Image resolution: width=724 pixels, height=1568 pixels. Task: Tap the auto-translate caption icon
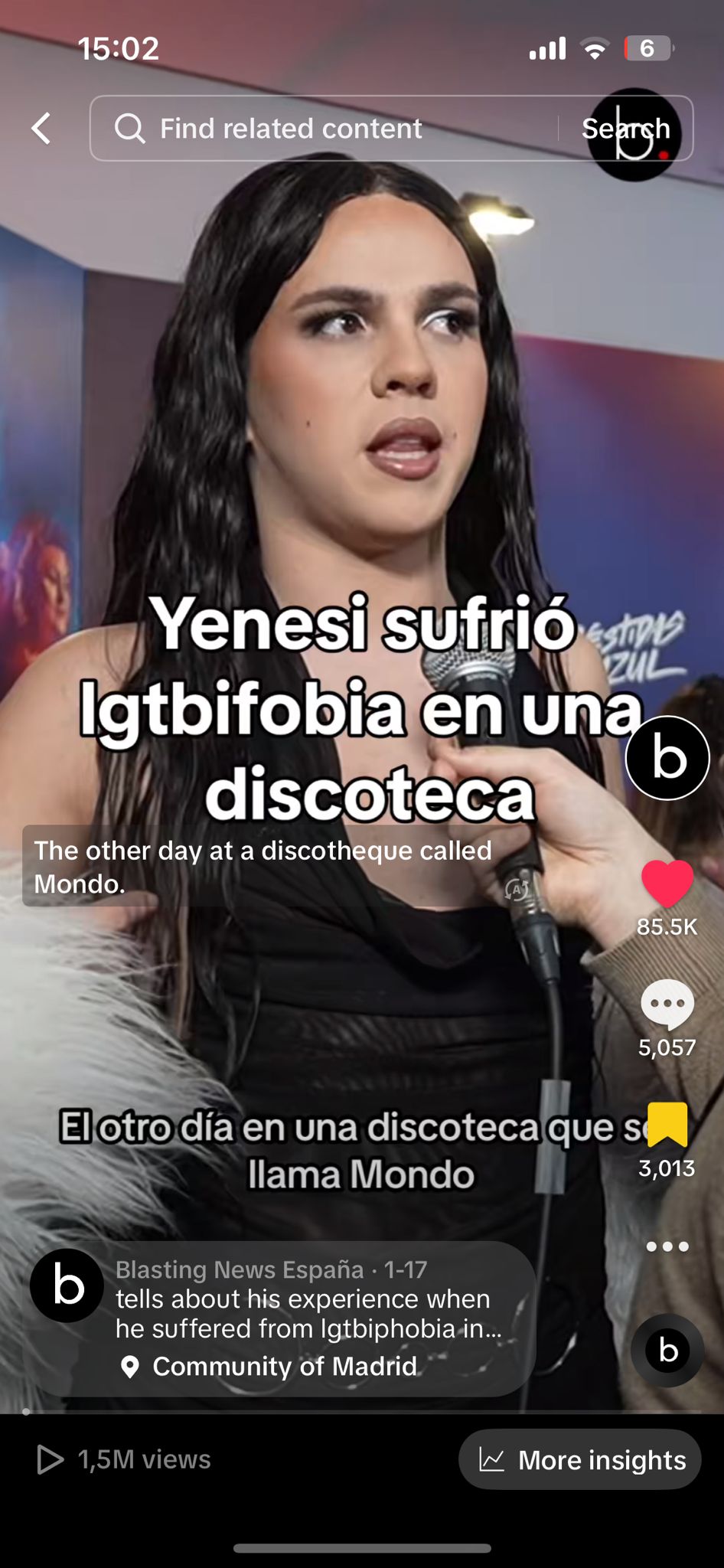coord(517,890)
